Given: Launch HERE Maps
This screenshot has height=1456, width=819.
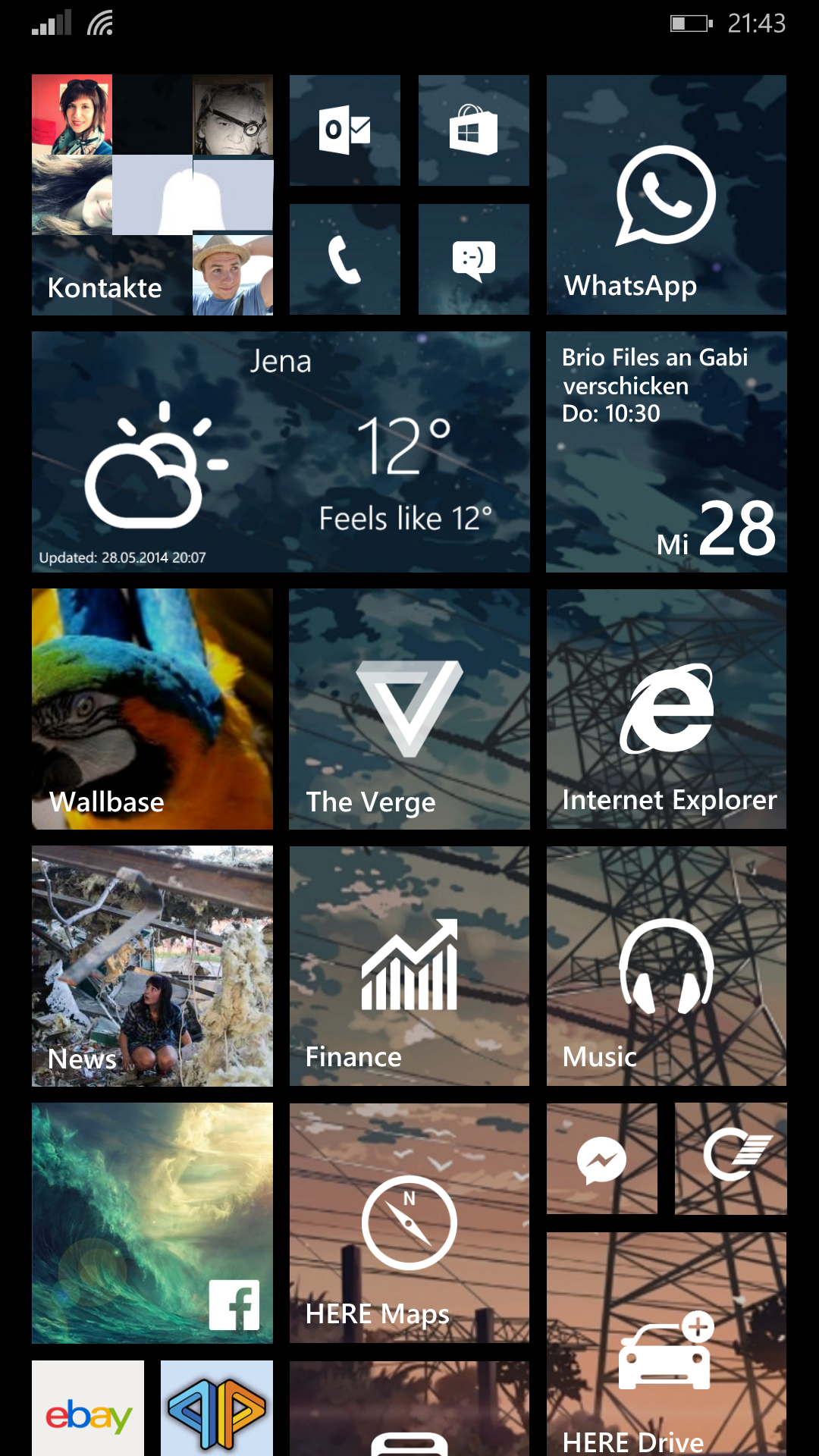Looking at the screenshot, I should [409, 1222].
